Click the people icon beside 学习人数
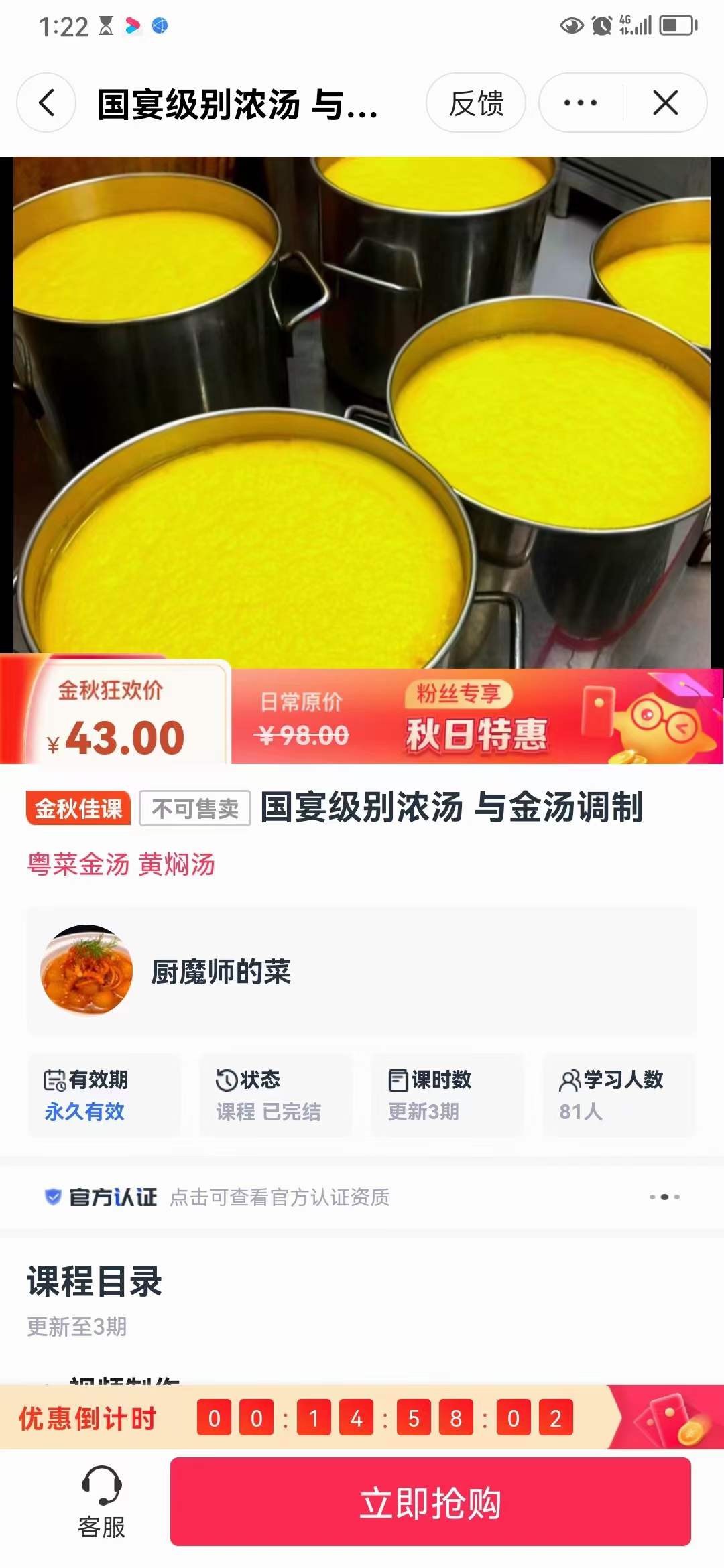 [569, 1079]
